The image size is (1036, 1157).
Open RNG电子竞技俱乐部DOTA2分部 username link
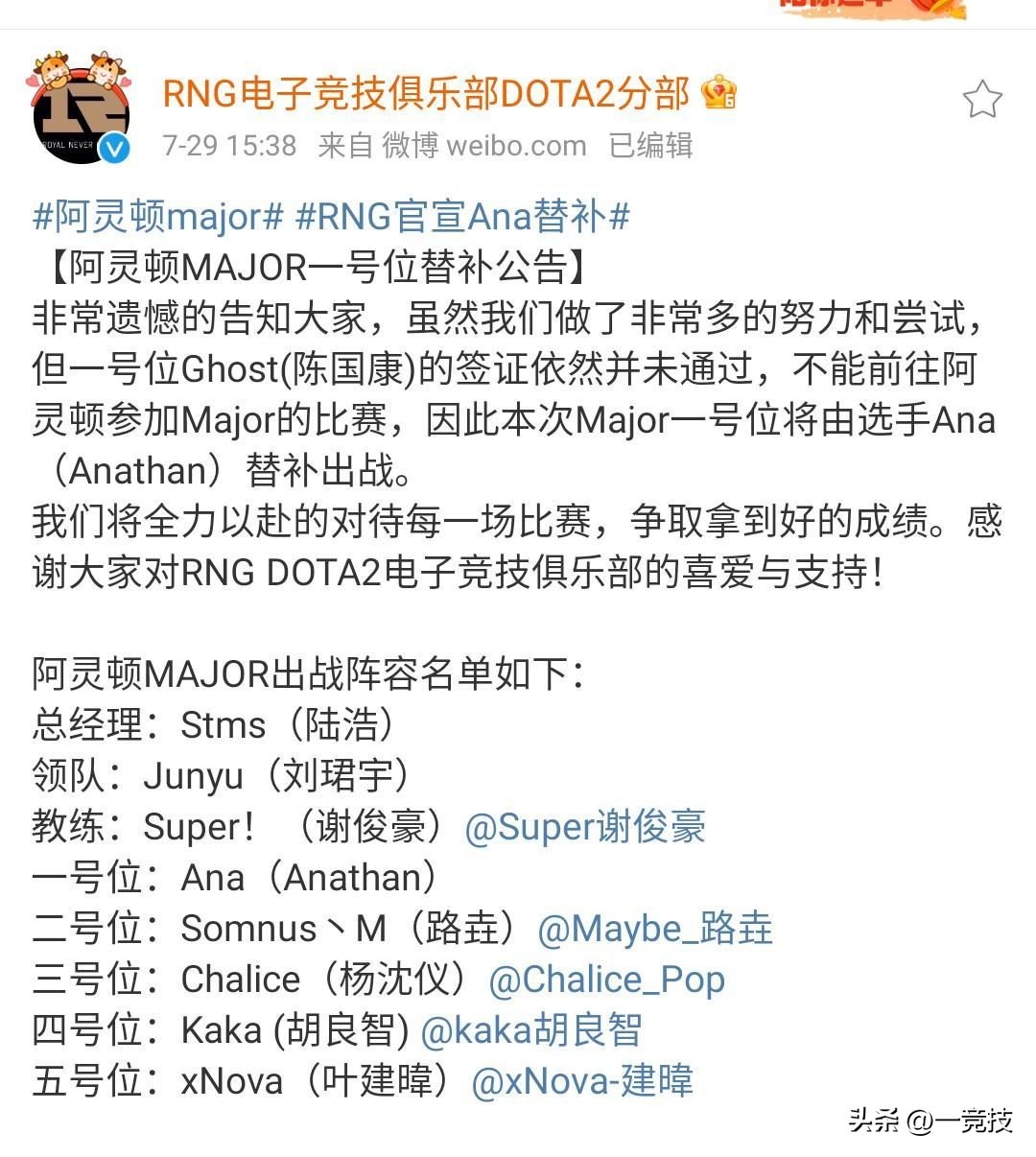click(426, 94)
